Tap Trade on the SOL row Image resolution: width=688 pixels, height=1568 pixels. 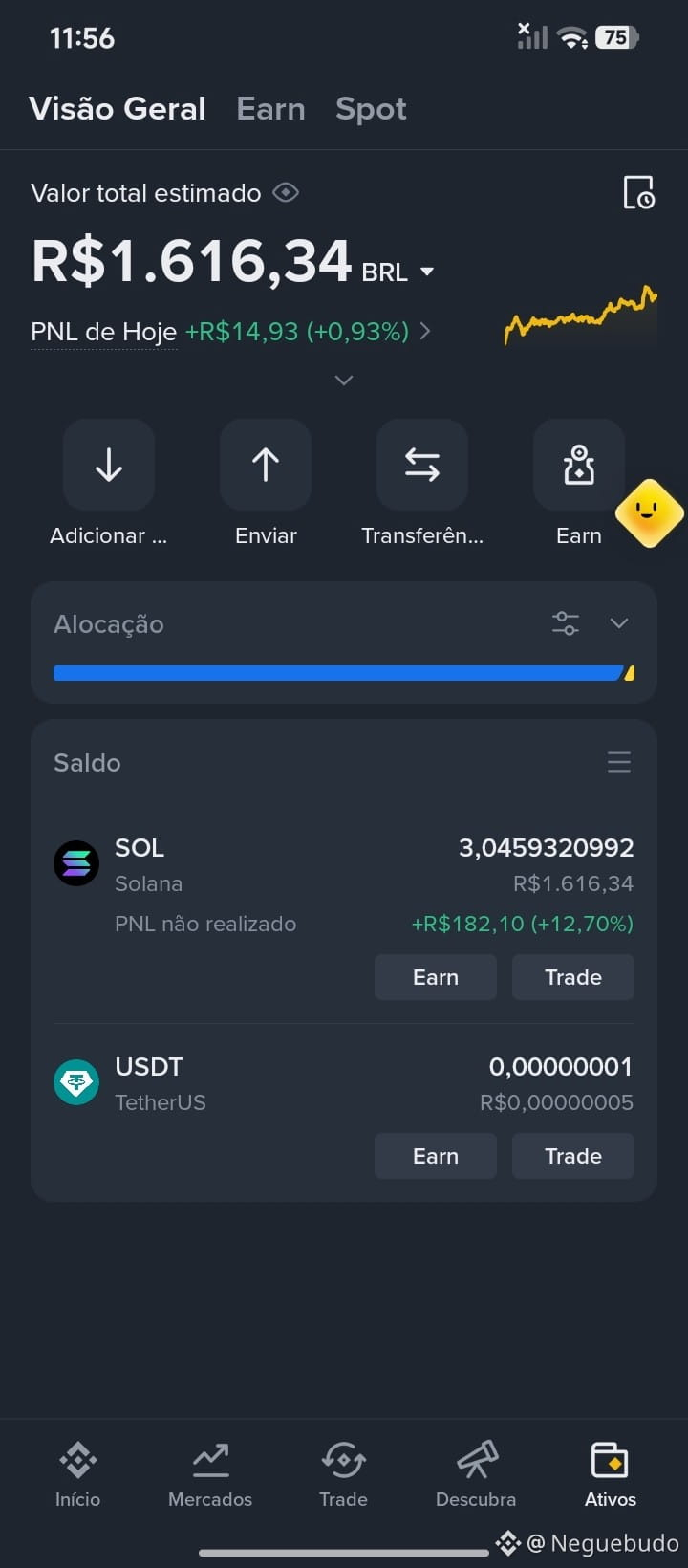click(573, 977)
